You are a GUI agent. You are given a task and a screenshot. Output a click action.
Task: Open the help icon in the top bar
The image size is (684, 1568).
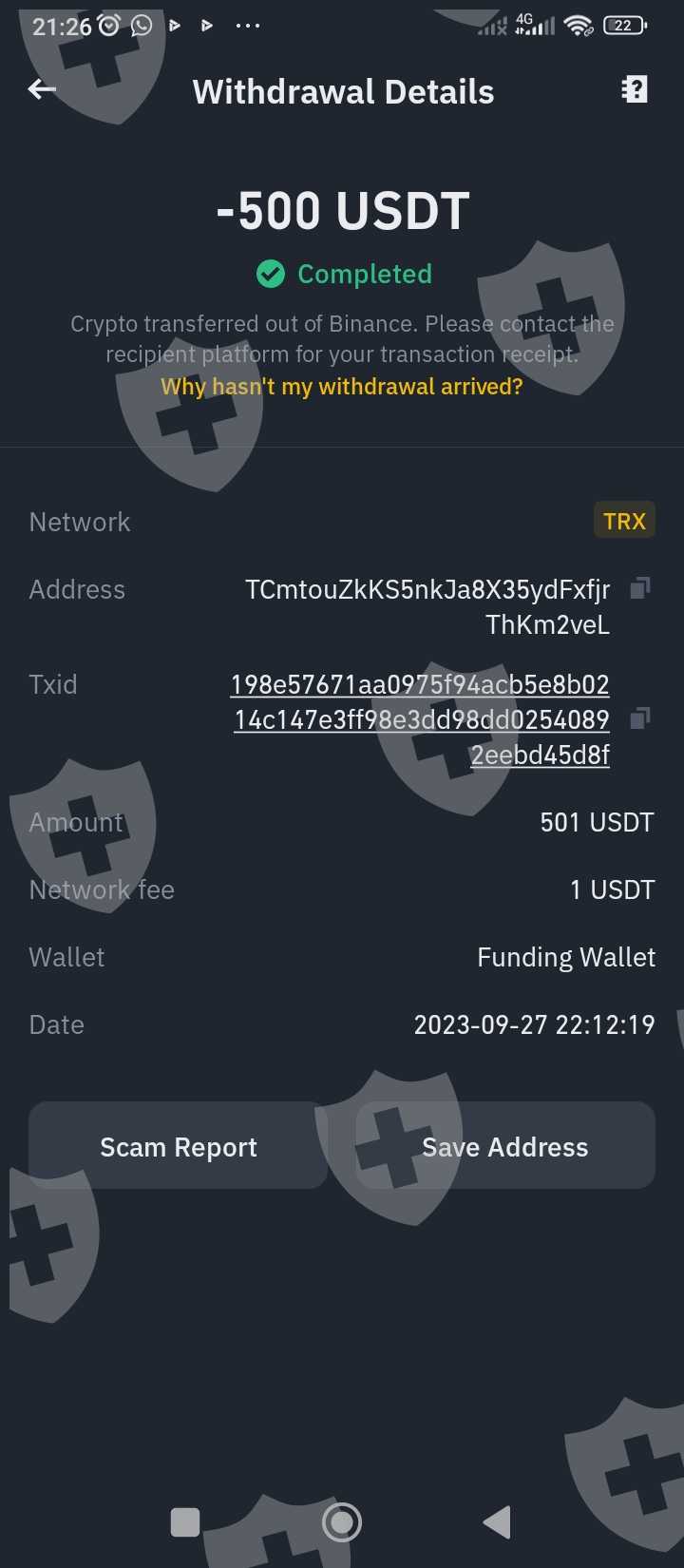[x=635, y=90]
